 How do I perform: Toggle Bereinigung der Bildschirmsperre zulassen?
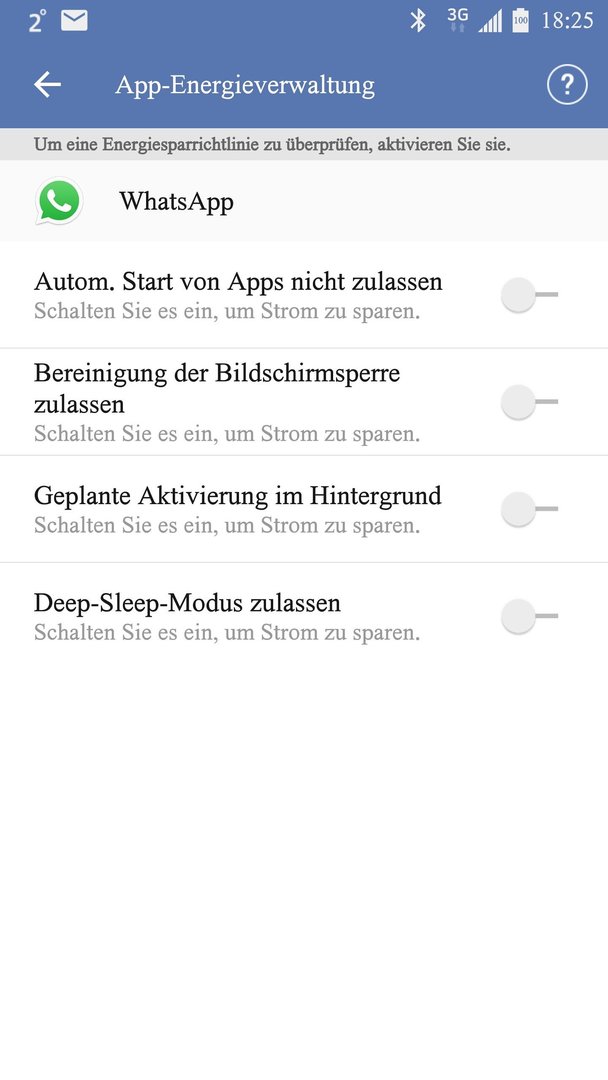pyautogui.click(x=529, y=402)
